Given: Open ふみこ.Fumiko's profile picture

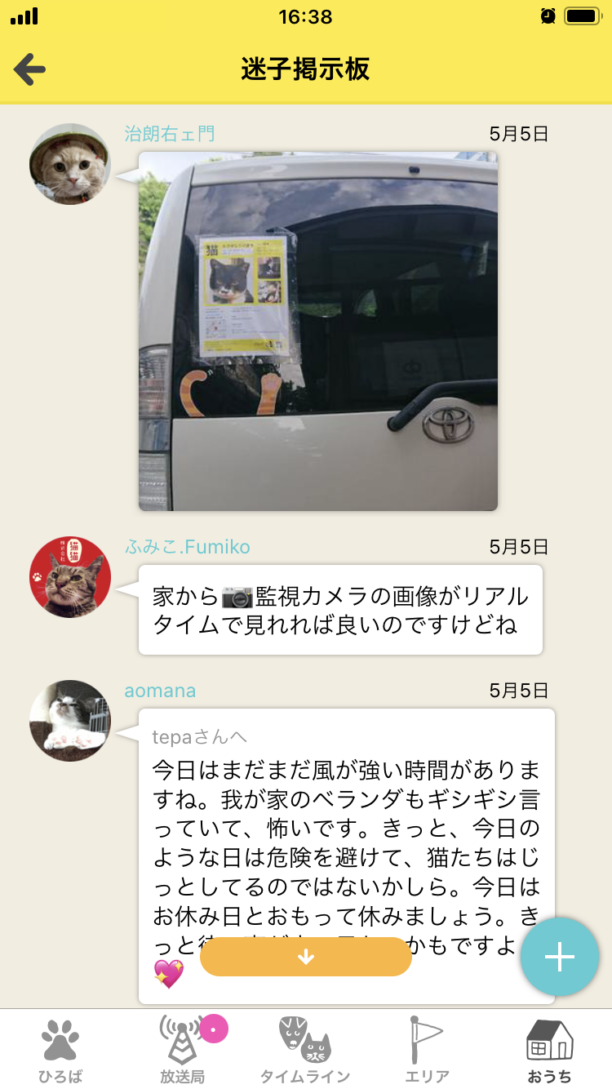Looking at the screenshot, I should pyautogui.click(x=70, y=577).
